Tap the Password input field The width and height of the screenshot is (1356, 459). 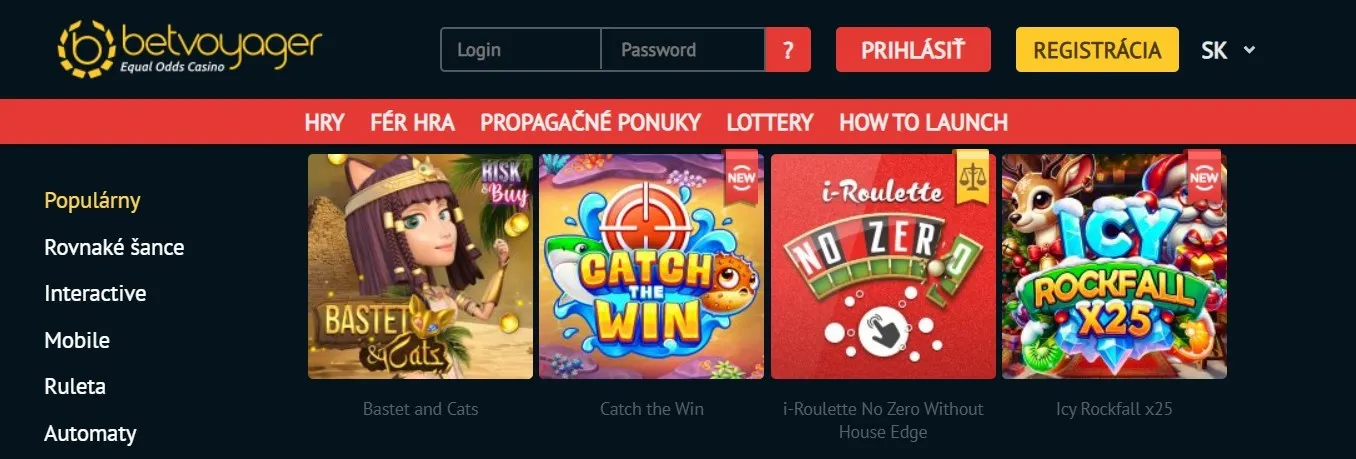(683, 49)
